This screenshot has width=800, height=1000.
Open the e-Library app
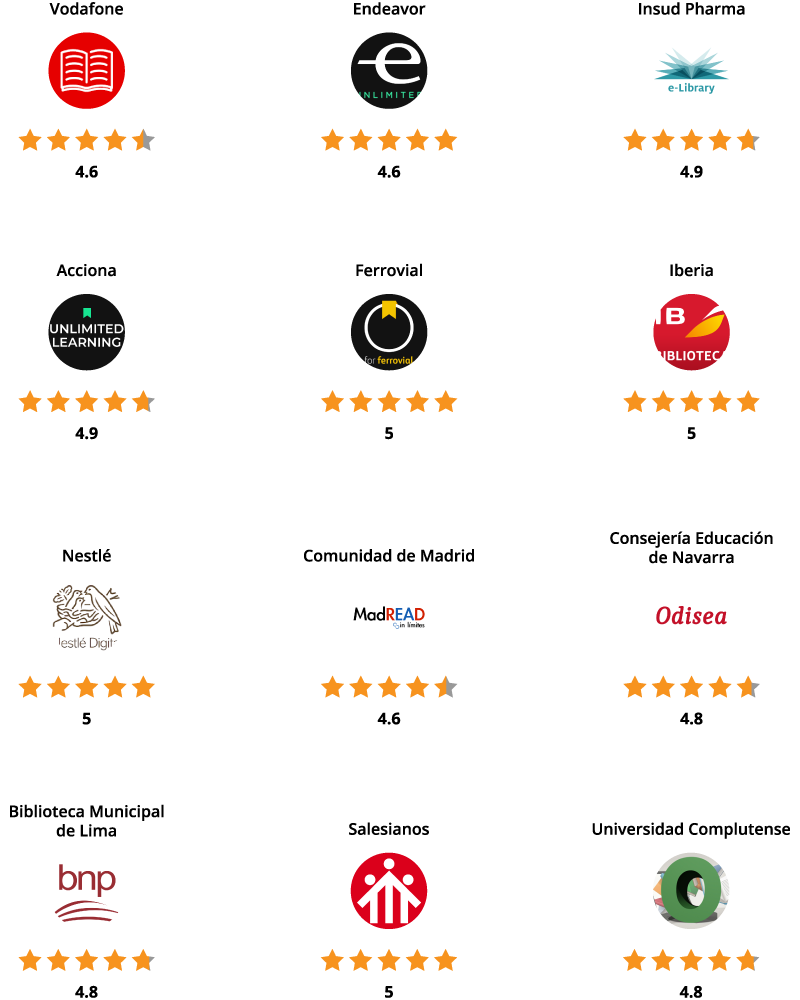691,70
